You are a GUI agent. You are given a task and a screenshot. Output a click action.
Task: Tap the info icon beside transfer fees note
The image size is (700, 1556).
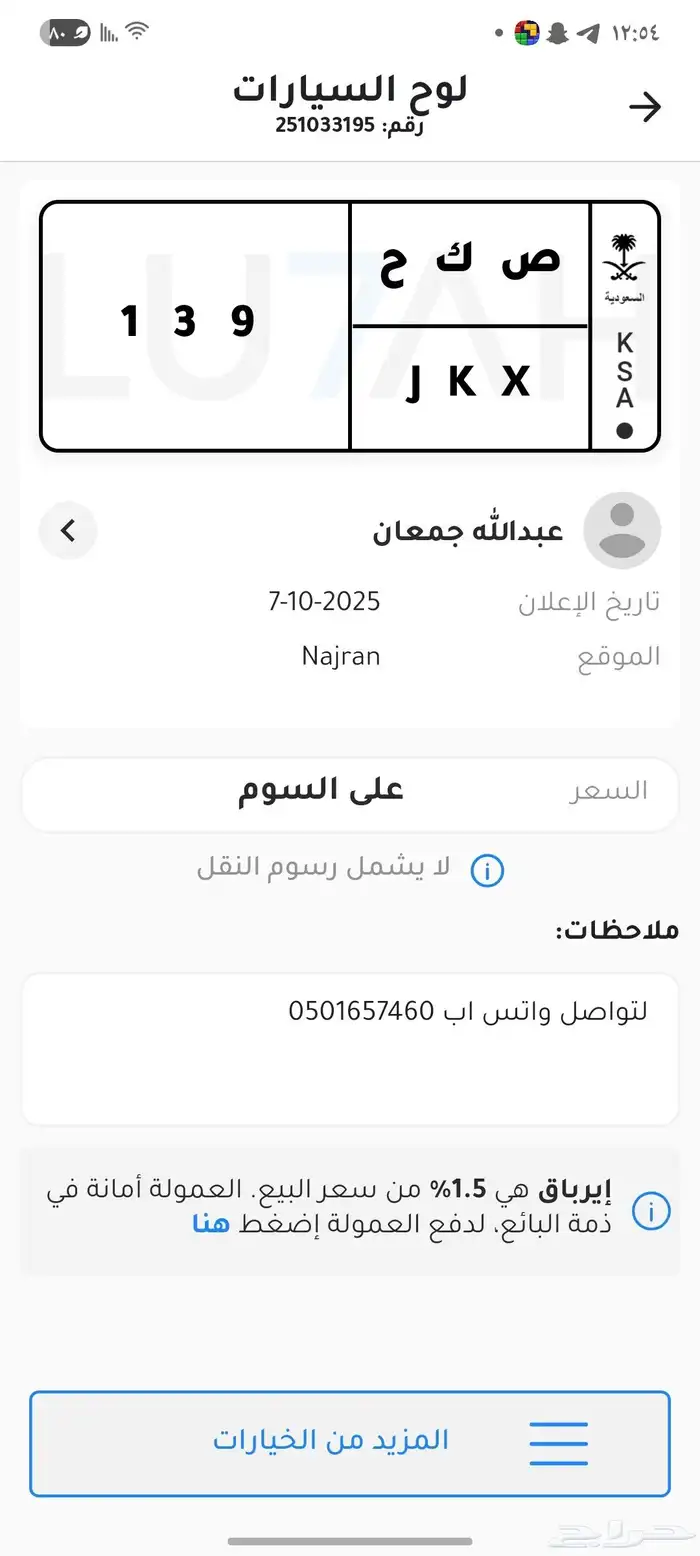click(487, 870)
